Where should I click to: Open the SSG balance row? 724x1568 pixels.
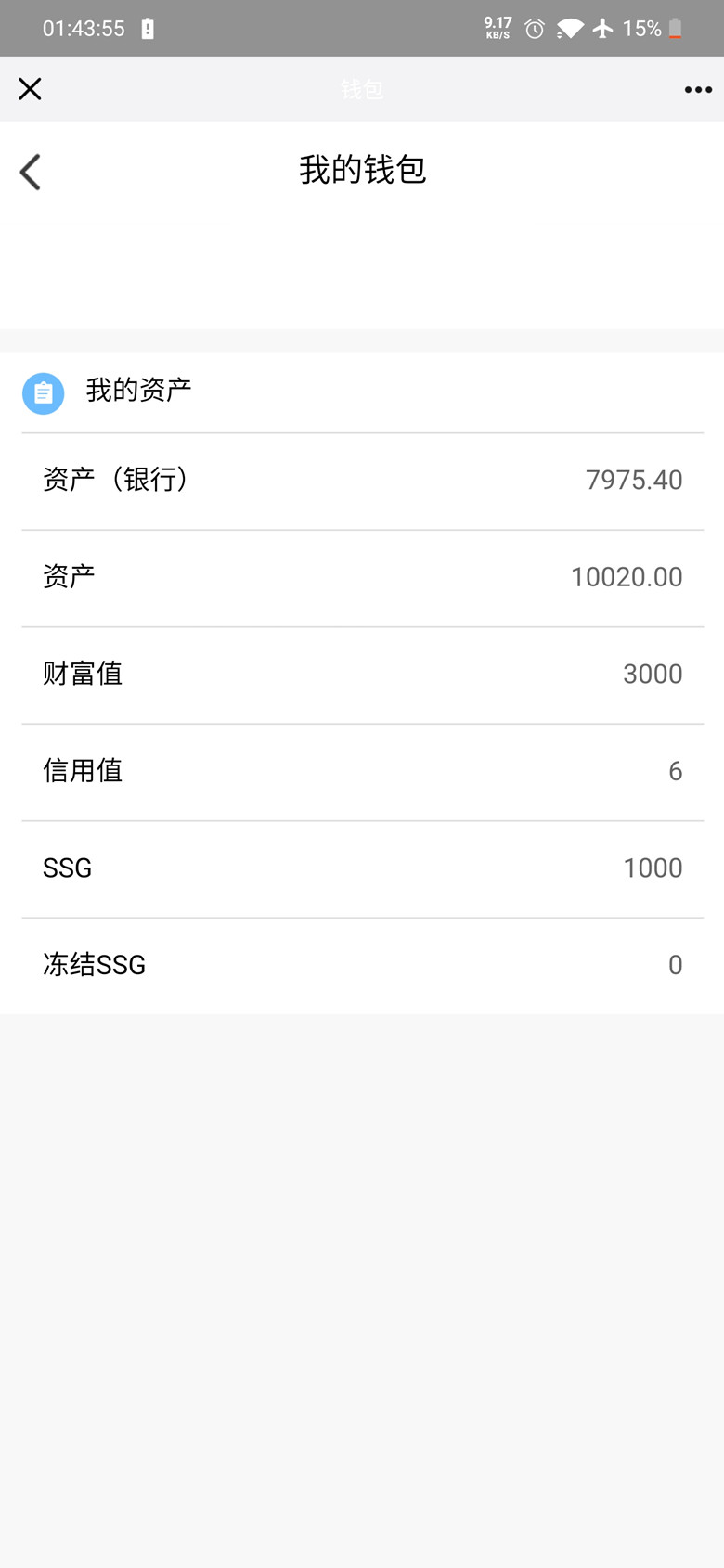point(362,868)
